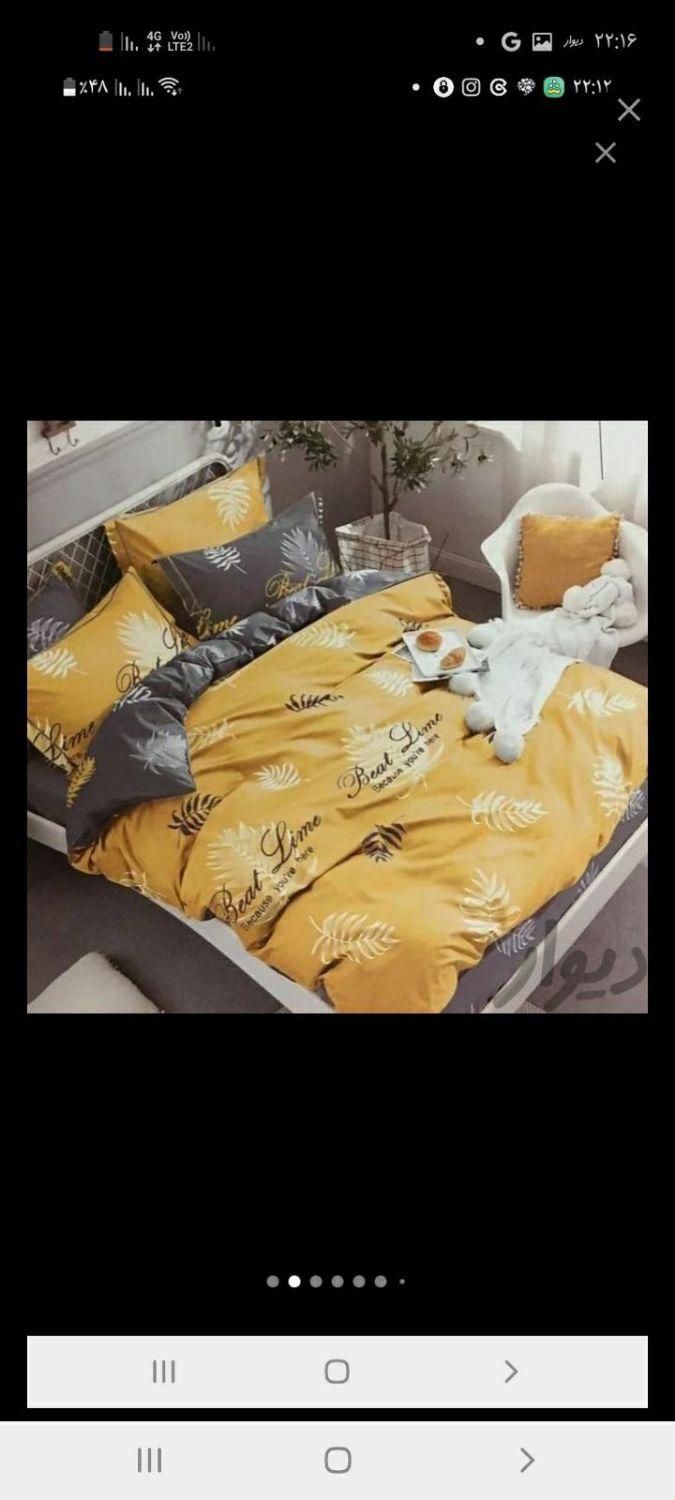The height and width of the screenshot is (1500, 675).
Task: Go to the home screen via the navigation bar
Action: pyautogui.click(x=338, y=1461)
